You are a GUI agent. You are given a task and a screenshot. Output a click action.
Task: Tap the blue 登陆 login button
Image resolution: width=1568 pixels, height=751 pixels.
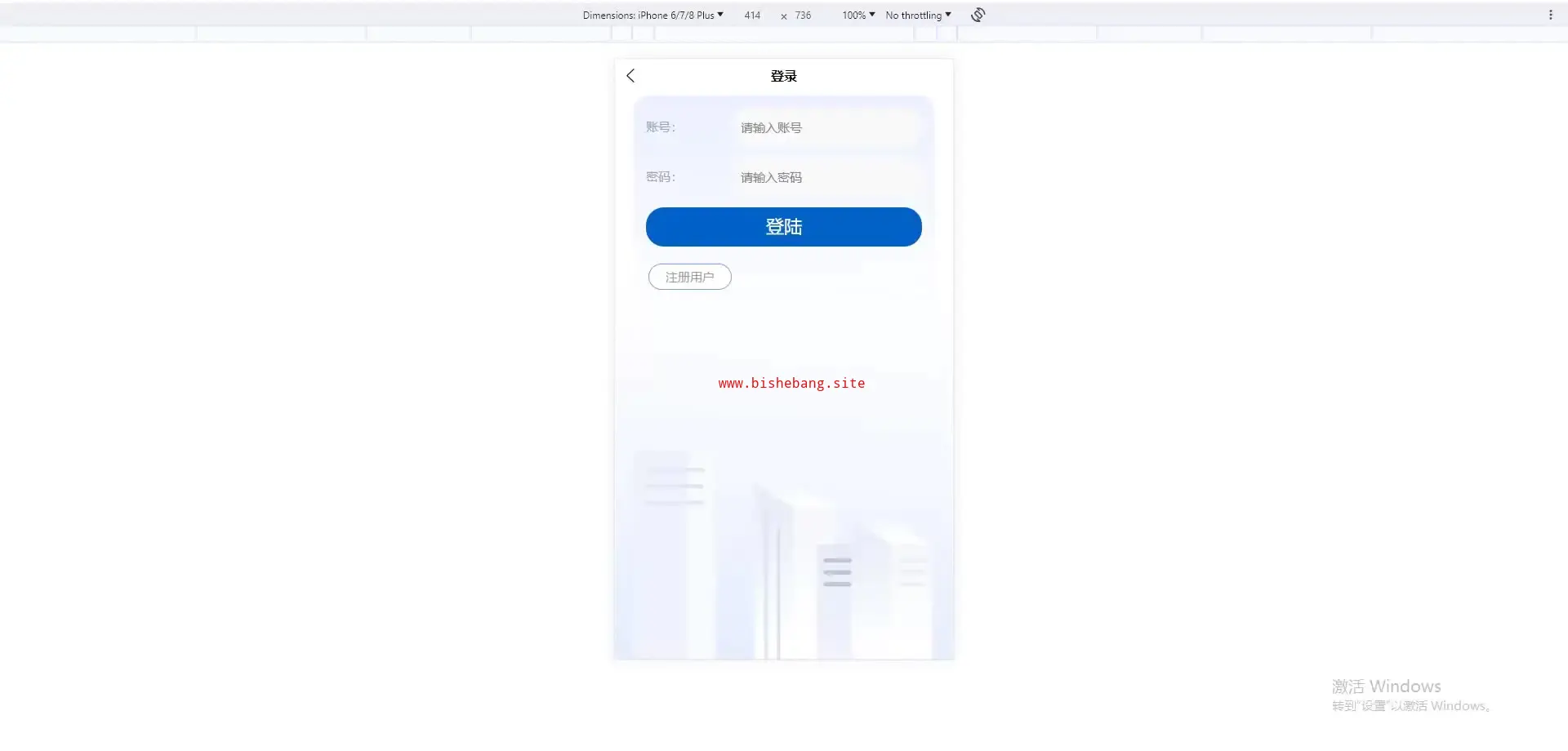coord(783,227)
